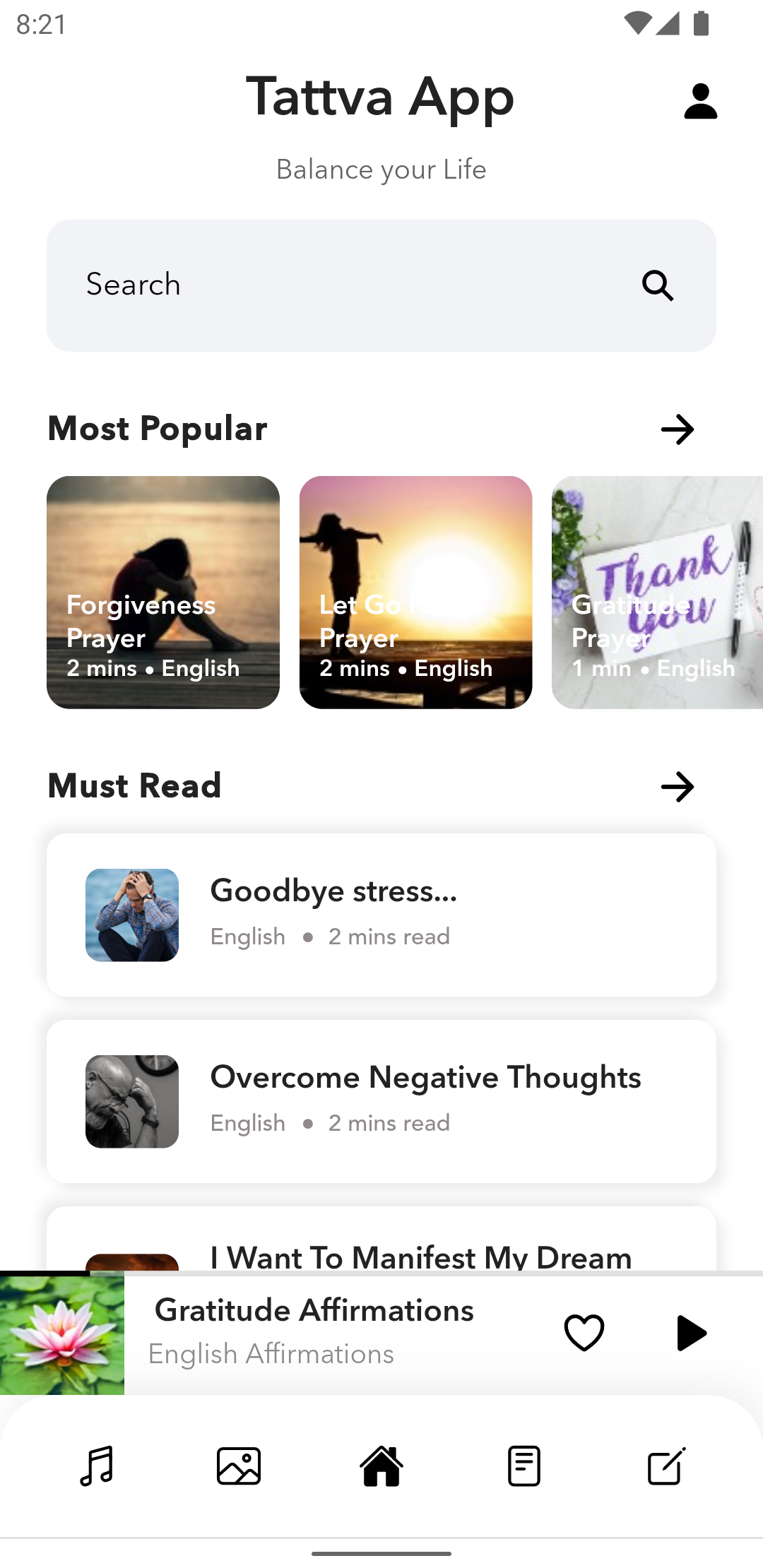763x1568 pixels.
Task: Tap the magnifier search icon
Action: (x=658, y=285)
